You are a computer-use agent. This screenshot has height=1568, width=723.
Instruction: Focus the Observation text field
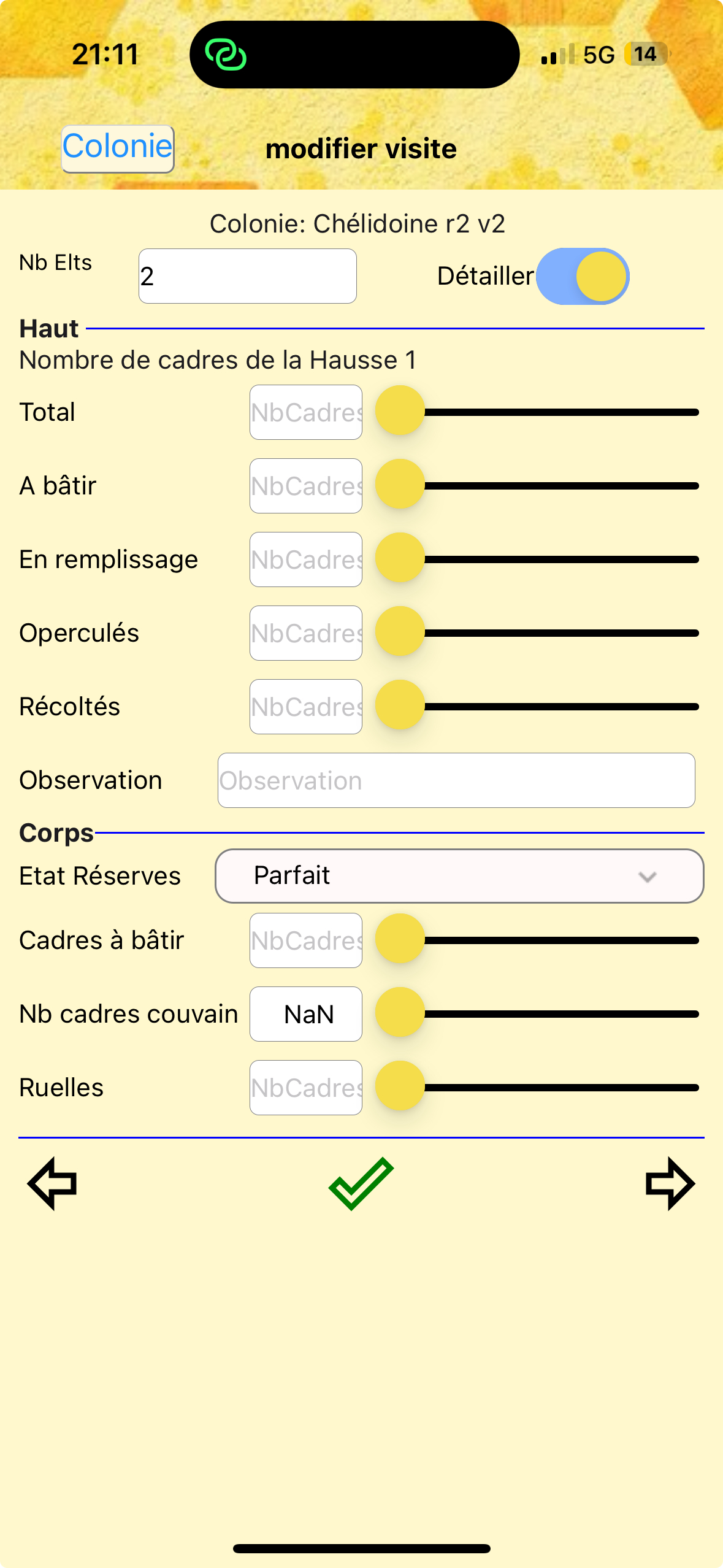point(456,780)
